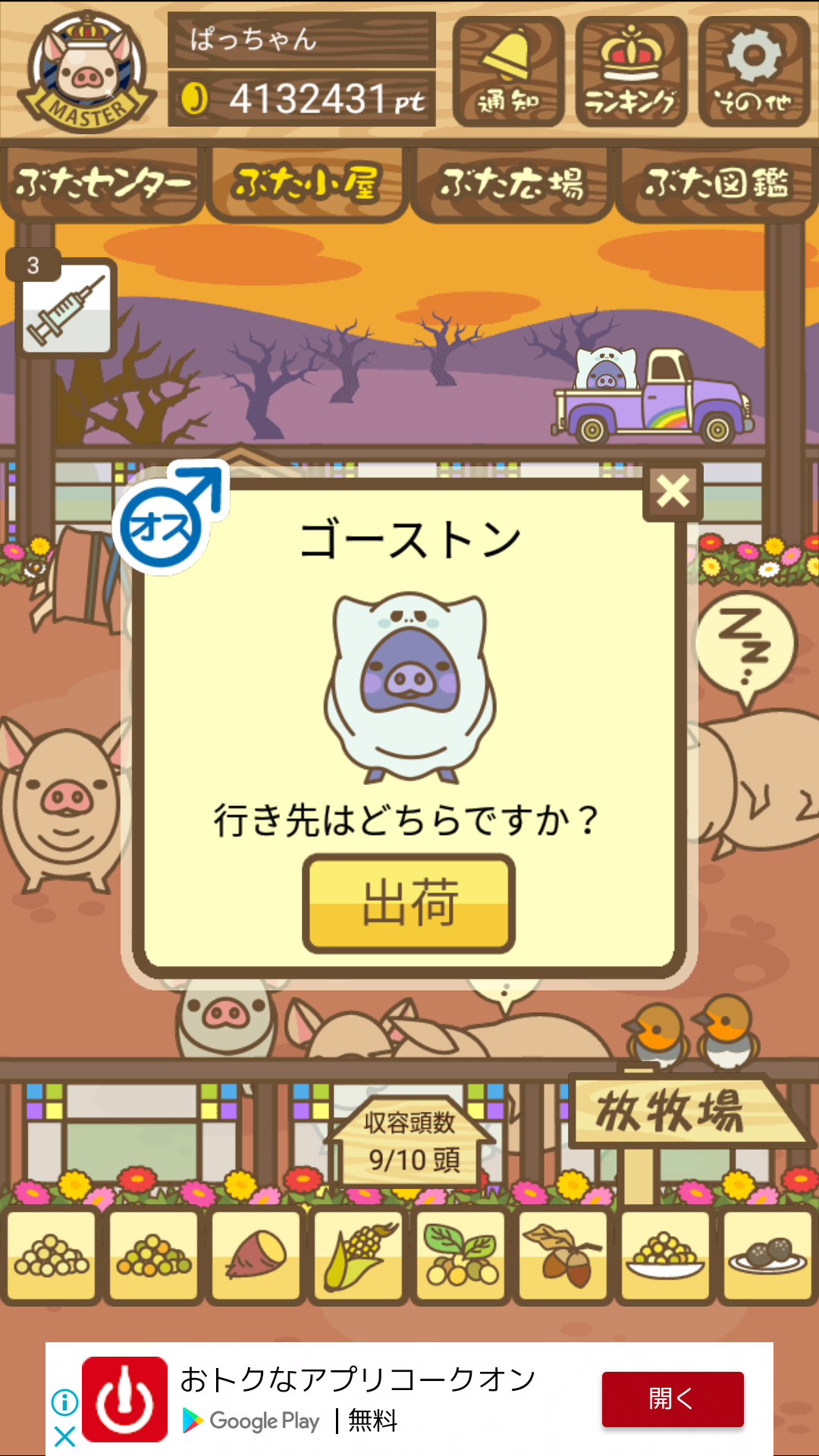Image resolution: width=819 pixels, height=1456 pixels.
Task: Switch to ぶた小屋 tab
Action: pyautogui.click(x=306, y=184)
